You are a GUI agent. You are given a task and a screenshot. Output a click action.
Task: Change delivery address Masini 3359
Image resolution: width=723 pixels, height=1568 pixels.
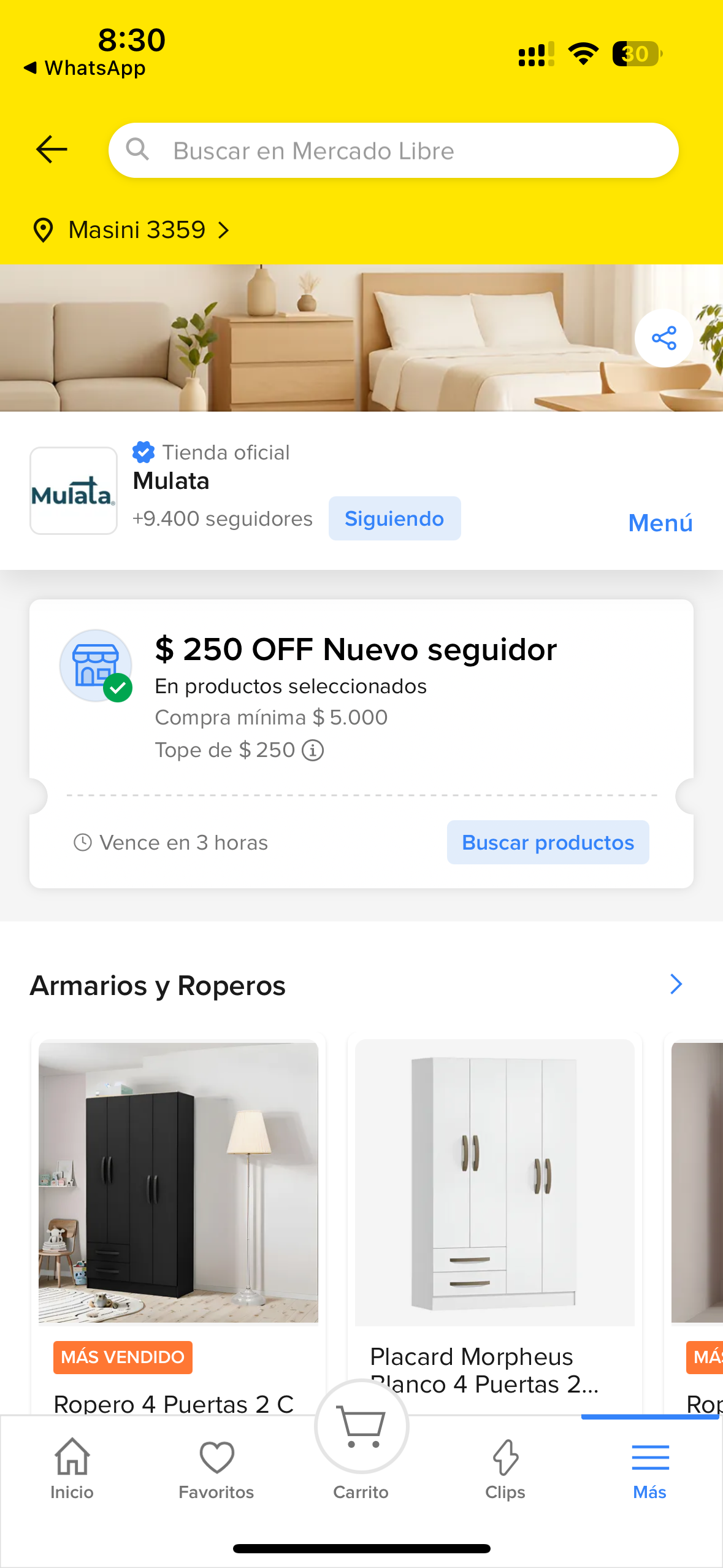(x=131, y=230)
